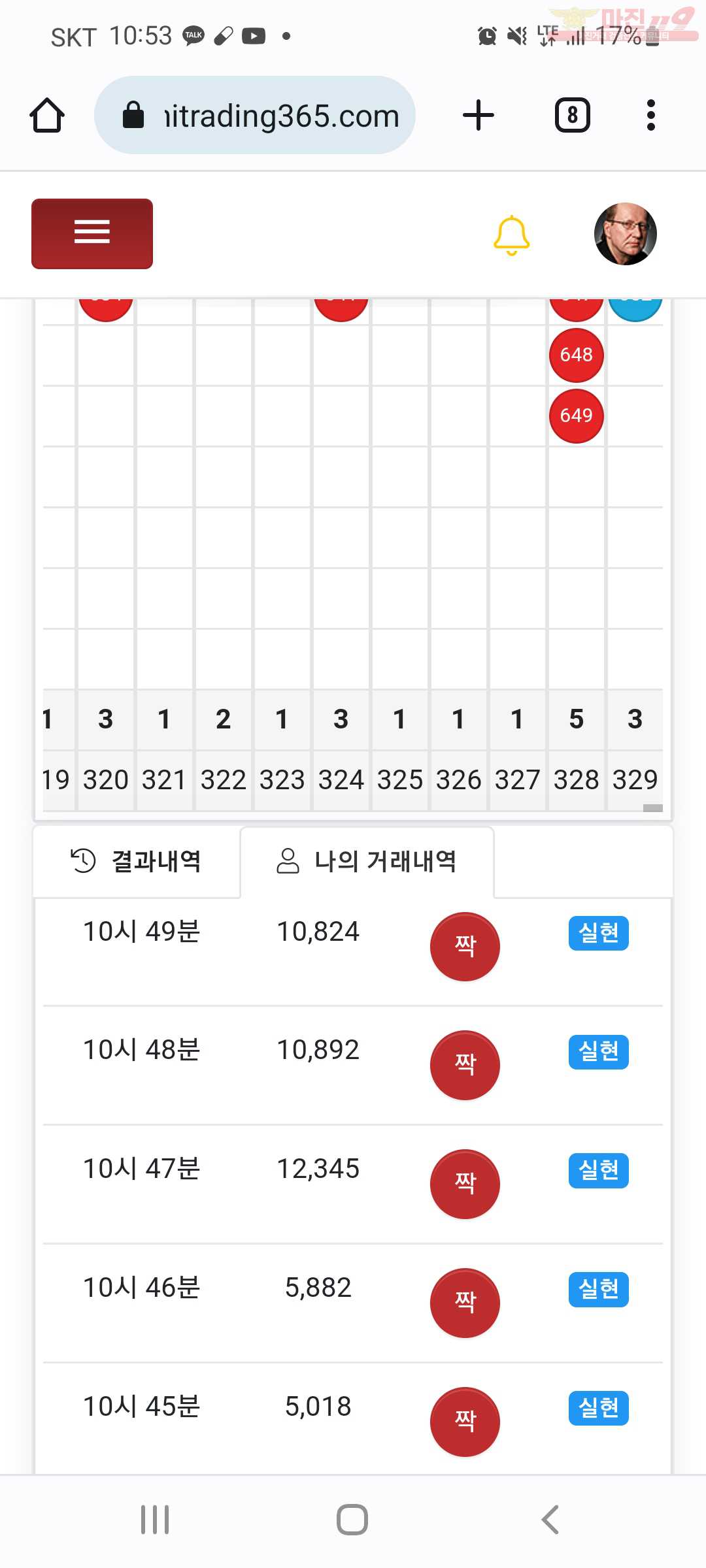Open the browser overflow menu
706x1568 pixels.
coord(650,116)
